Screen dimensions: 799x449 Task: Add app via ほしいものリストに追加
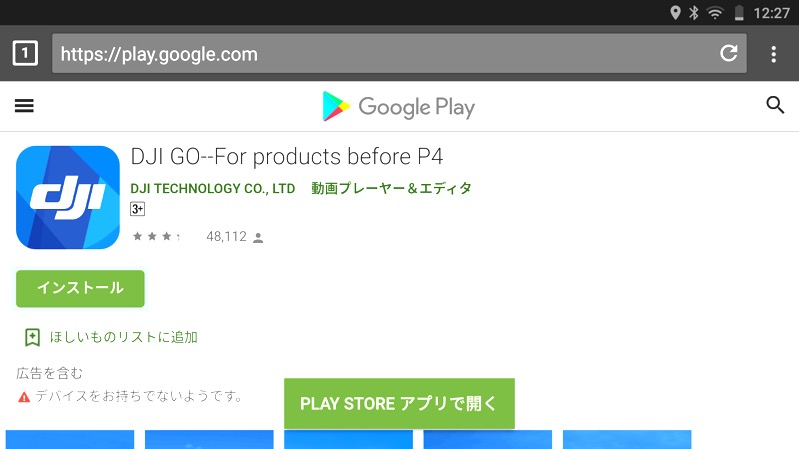click(x=111, y=337)
